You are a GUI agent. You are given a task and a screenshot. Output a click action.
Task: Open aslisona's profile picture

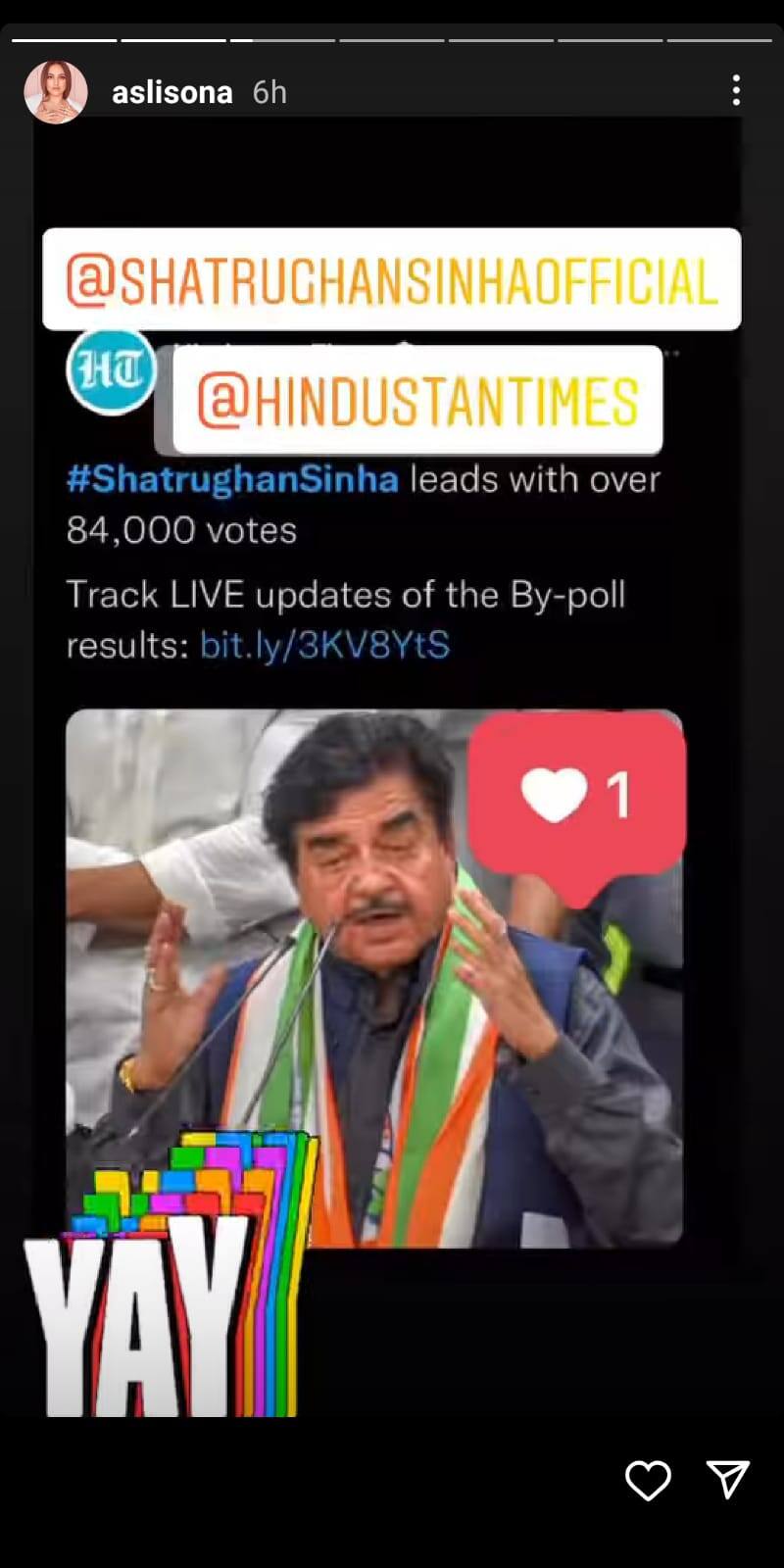[56, 92]
